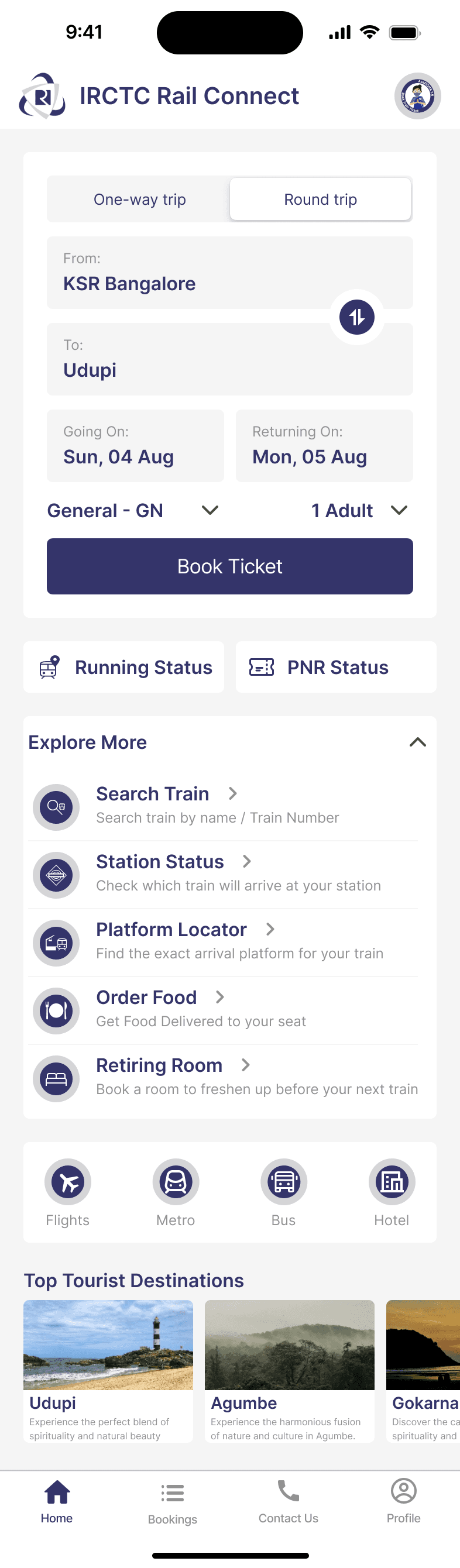Open PNR Status
The image size is (460, 1568).
(x=336, y=667)
